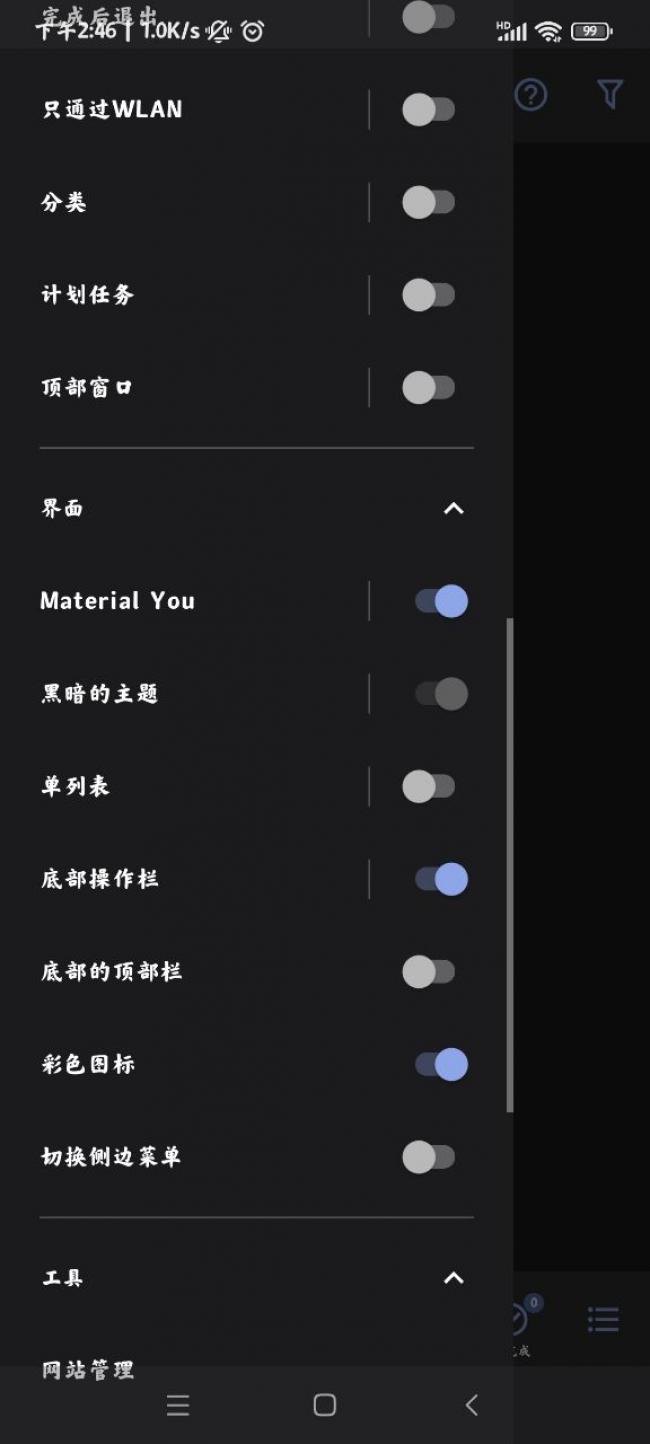650x1444 pixels.
Task: Turn on 单列表 toggle
Action: 428,787
